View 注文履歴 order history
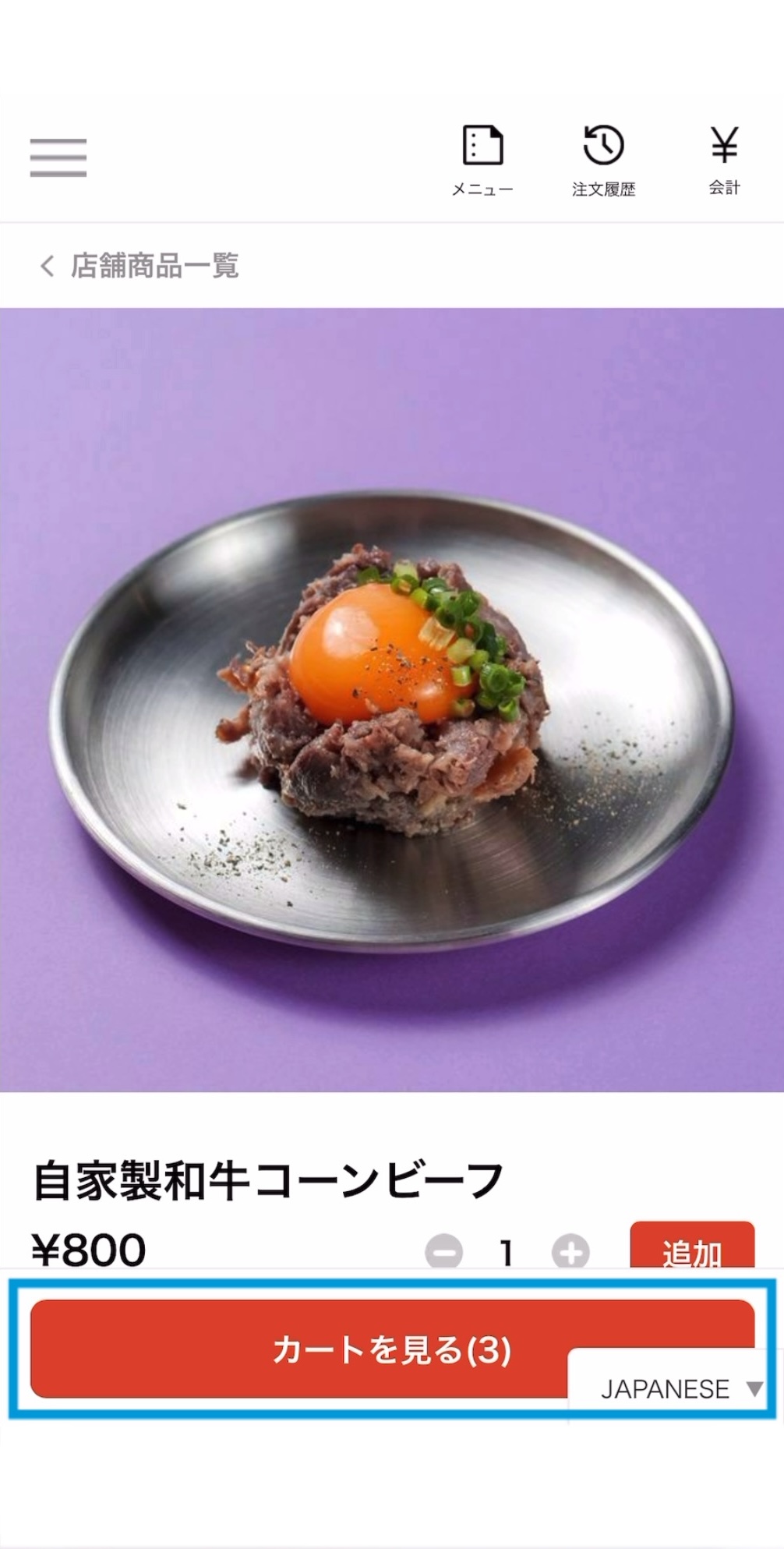 pos(603,160)
